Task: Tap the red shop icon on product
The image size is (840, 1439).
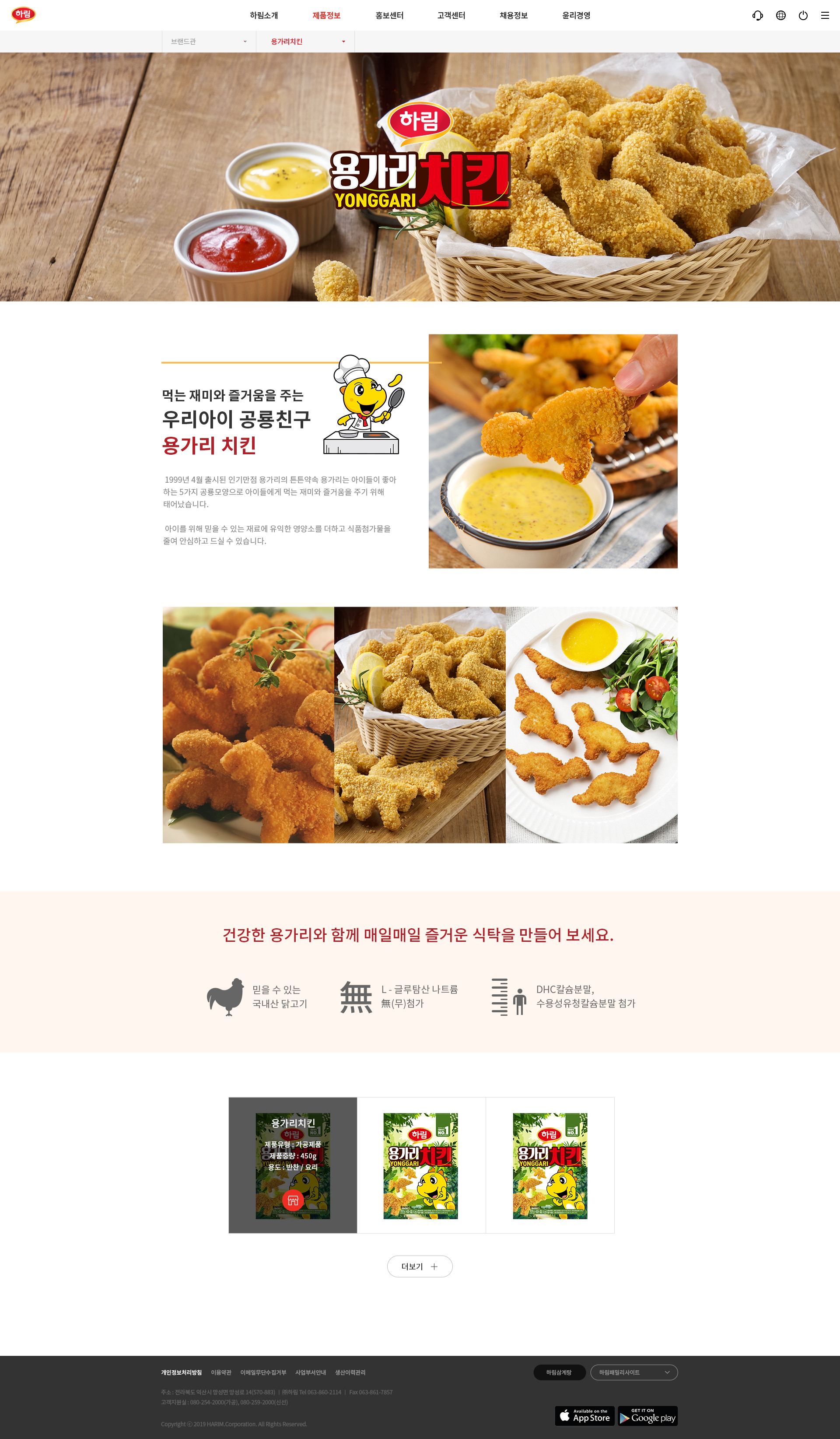Action: (x=293, y=1200)
